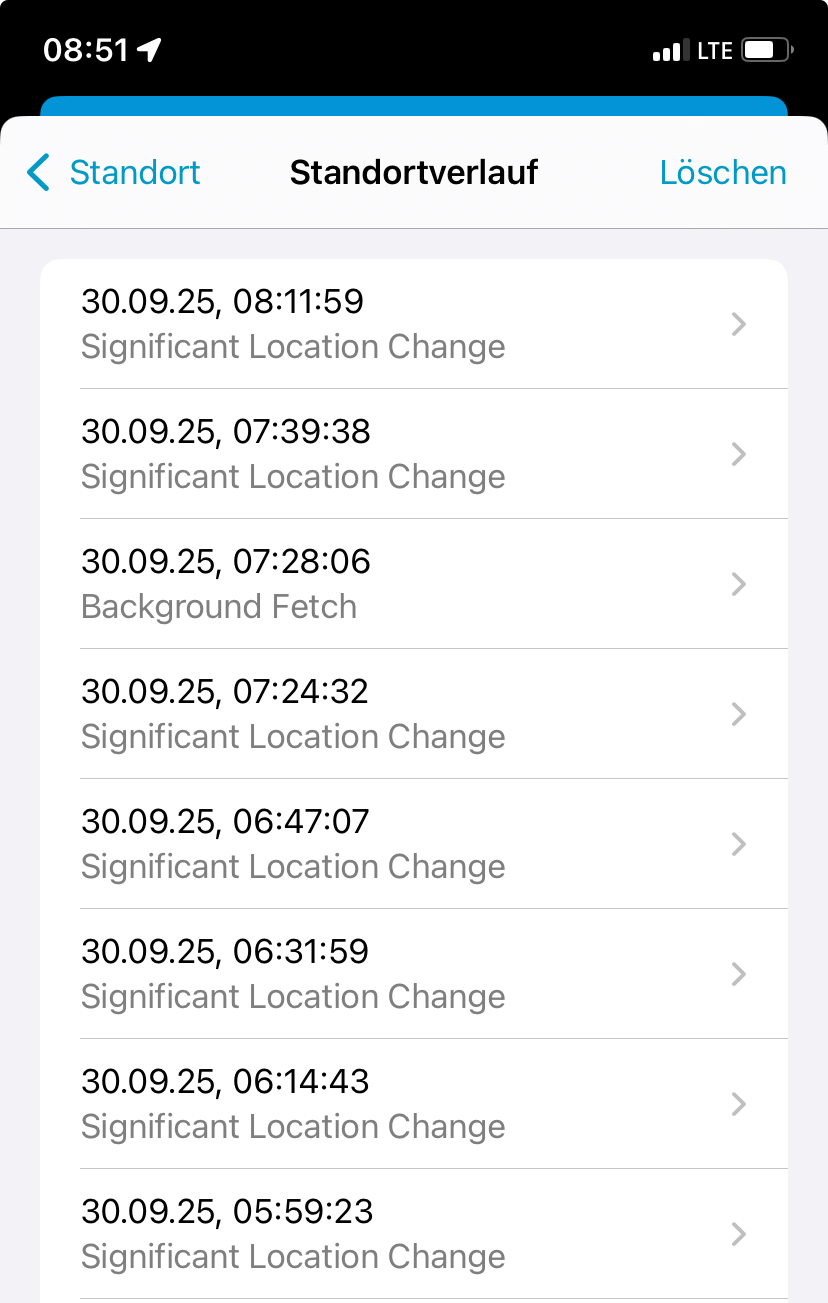Go back to Standort
Screen dimensions: 828x1303
[114, 173]
